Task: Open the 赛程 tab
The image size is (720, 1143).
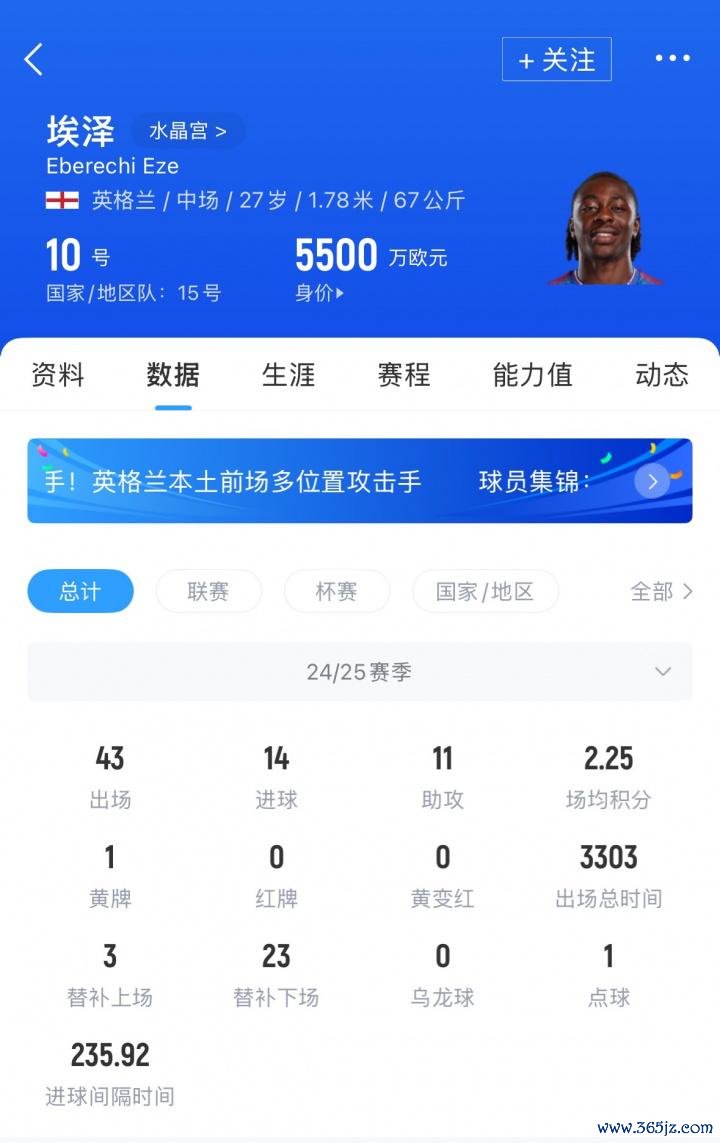Action: pos(404,375)
